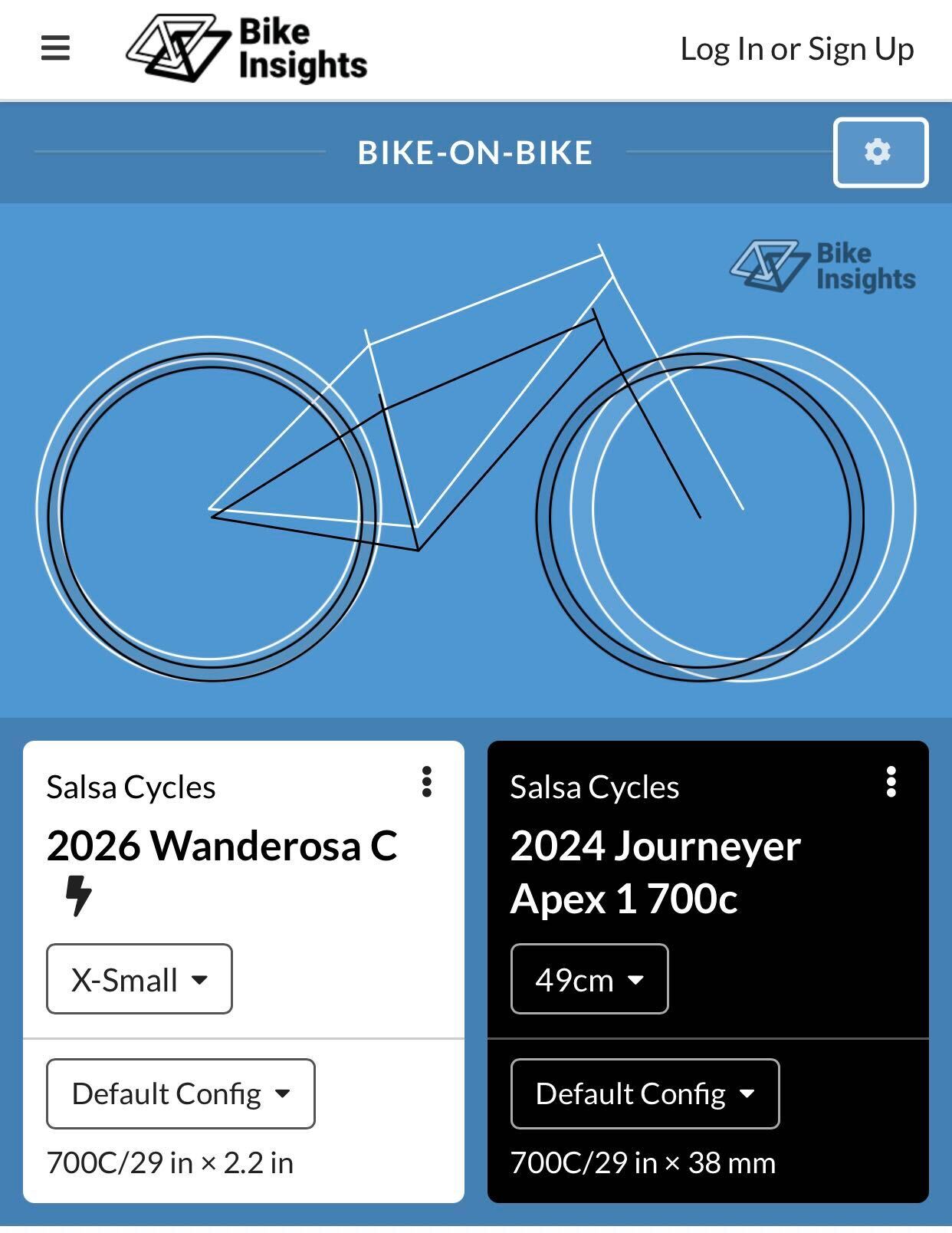Expand the X-Small size dropdown
Screen dimensions: 952x1233
(140, 979)
